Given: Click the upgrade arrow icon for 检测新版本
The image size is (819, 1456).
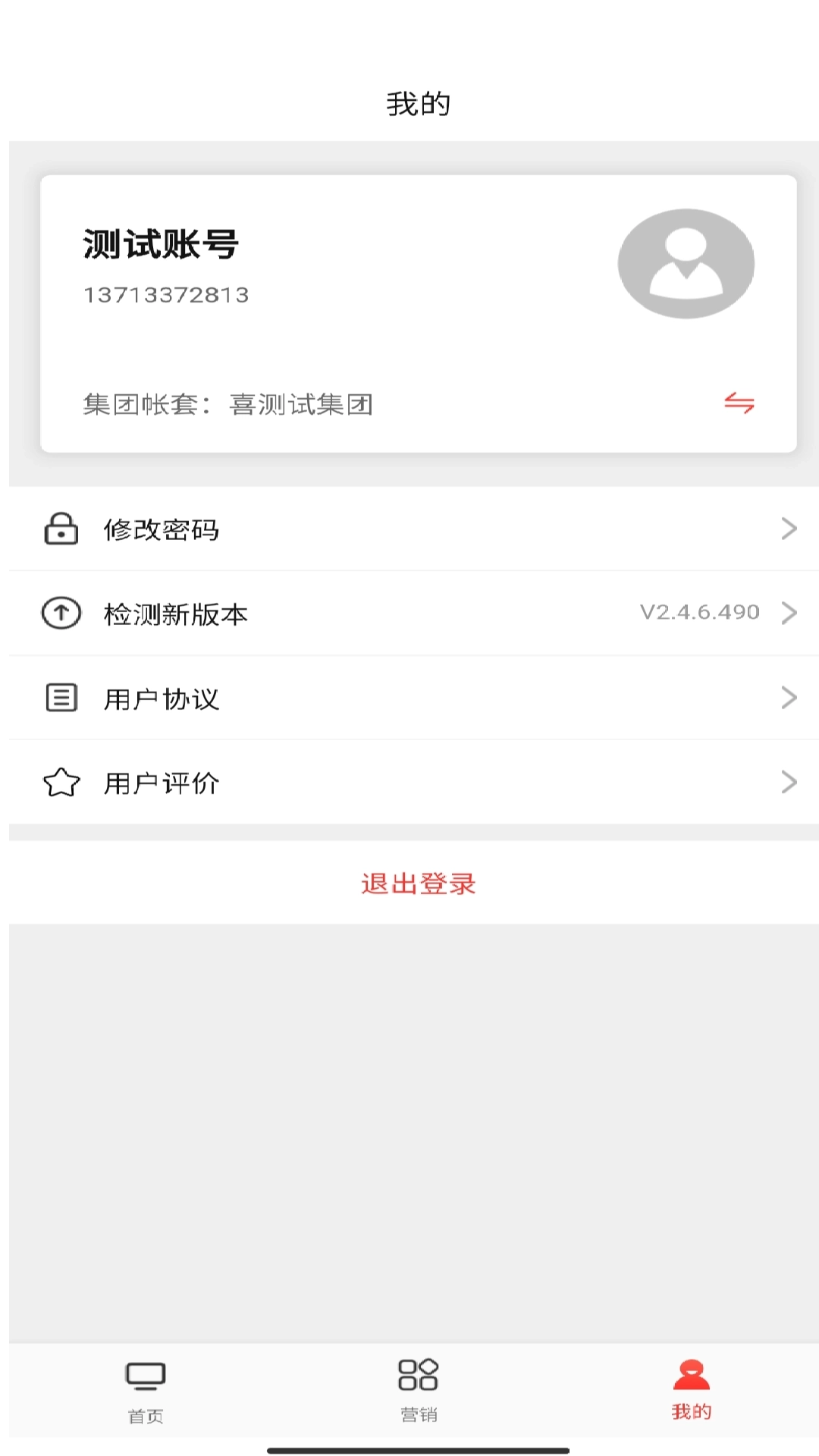Looking at the screenshot, I should [61, 613].
